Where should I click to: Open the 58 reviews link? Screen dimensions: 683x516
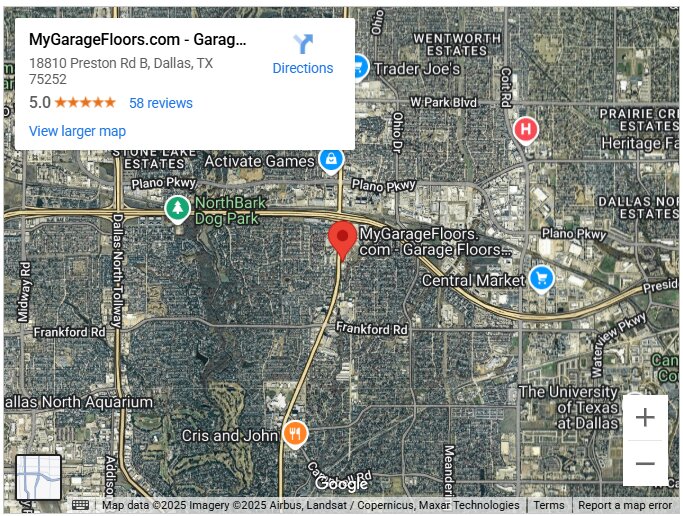pos(160,103)
